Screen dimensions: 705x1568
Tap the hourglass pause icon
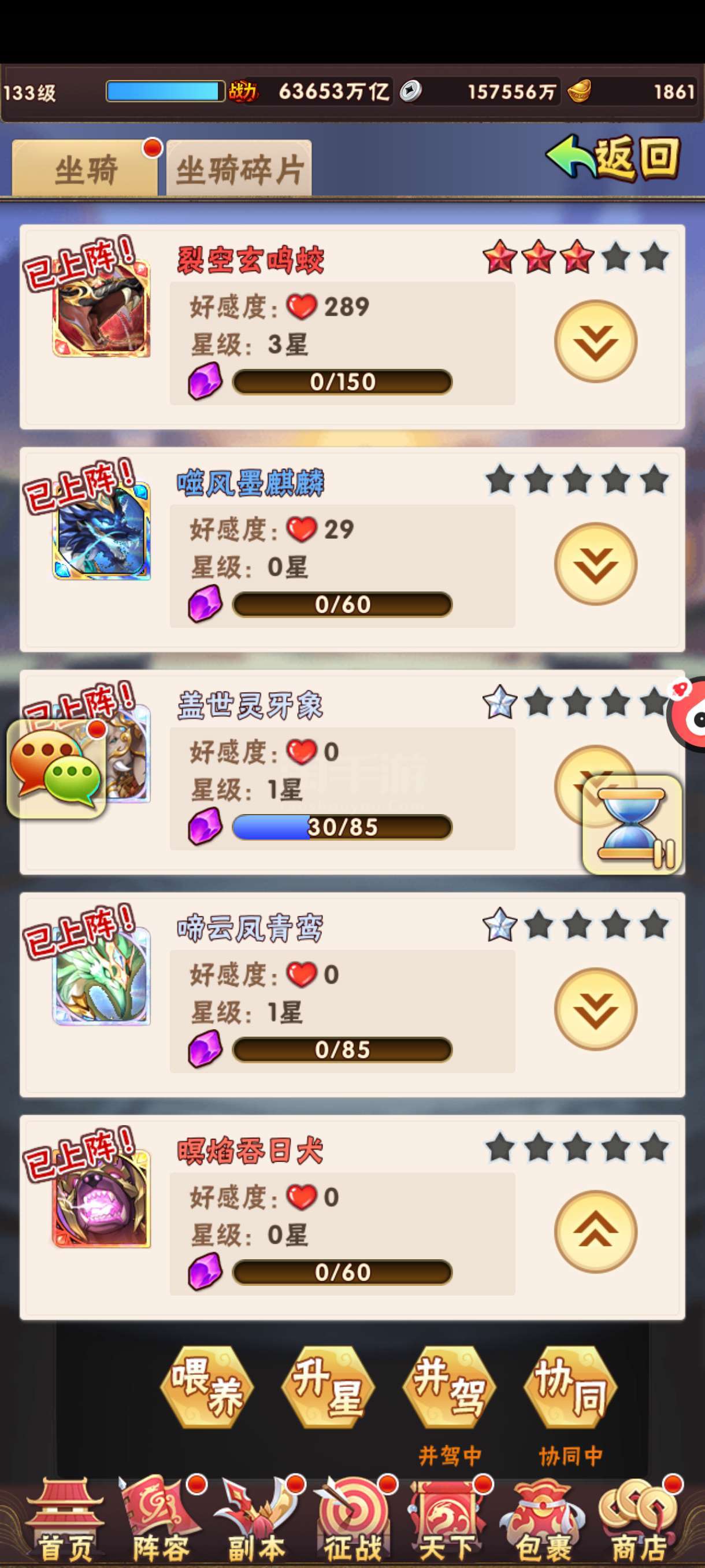tap(633, 824)
